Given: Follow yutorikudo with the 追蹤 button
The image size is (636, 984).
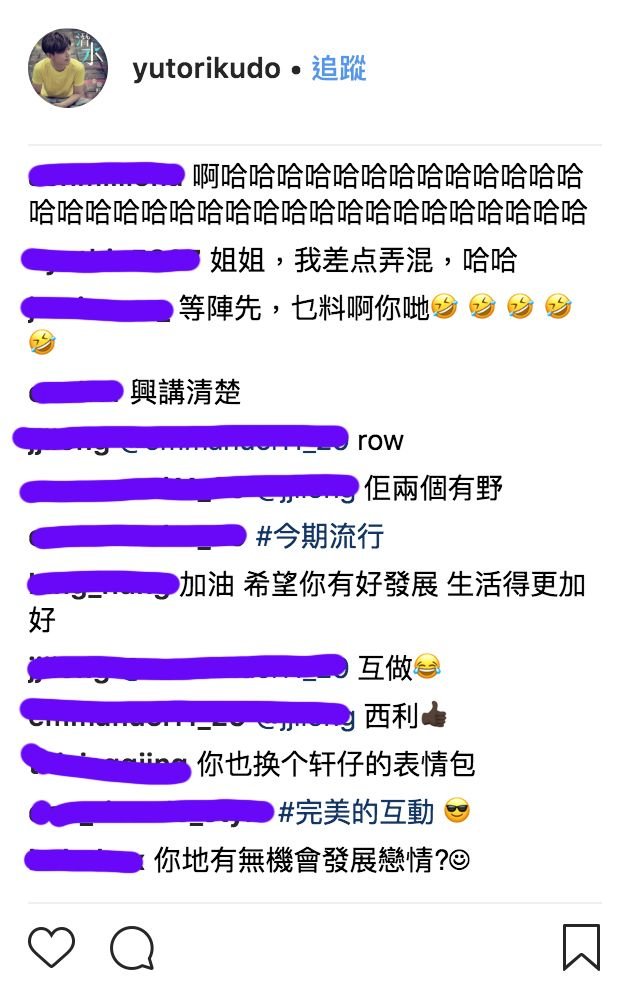Looking at the screenshot, I should click(x=339, y=68).
